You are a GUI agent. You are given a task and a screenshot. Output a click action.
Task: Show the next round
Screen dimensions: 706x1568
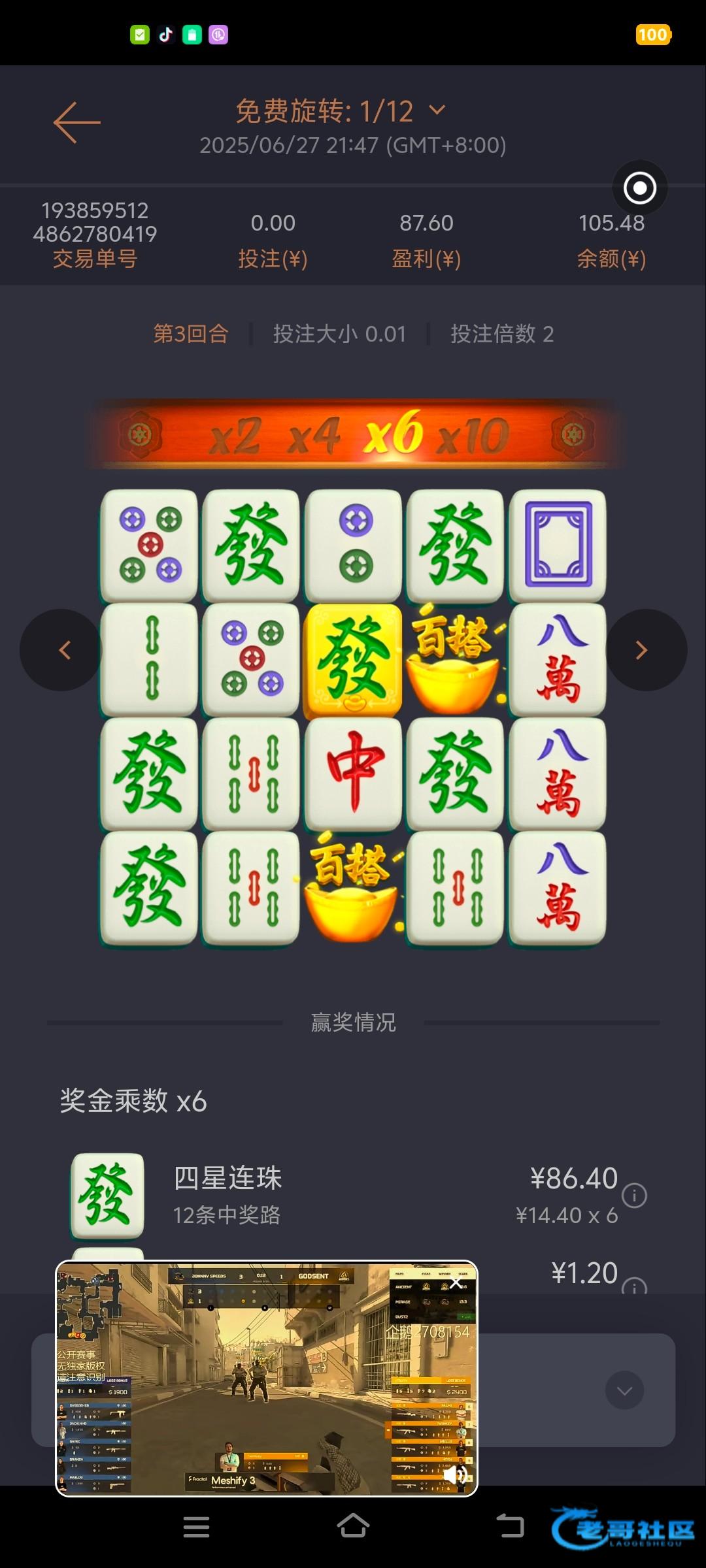(643, 650)
